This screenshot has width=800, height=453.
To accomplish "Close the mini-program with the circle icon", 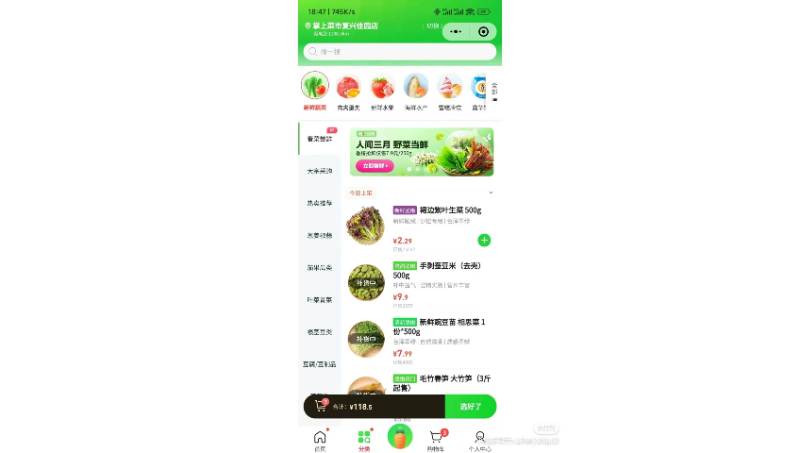I will click(x=483, y=31).
